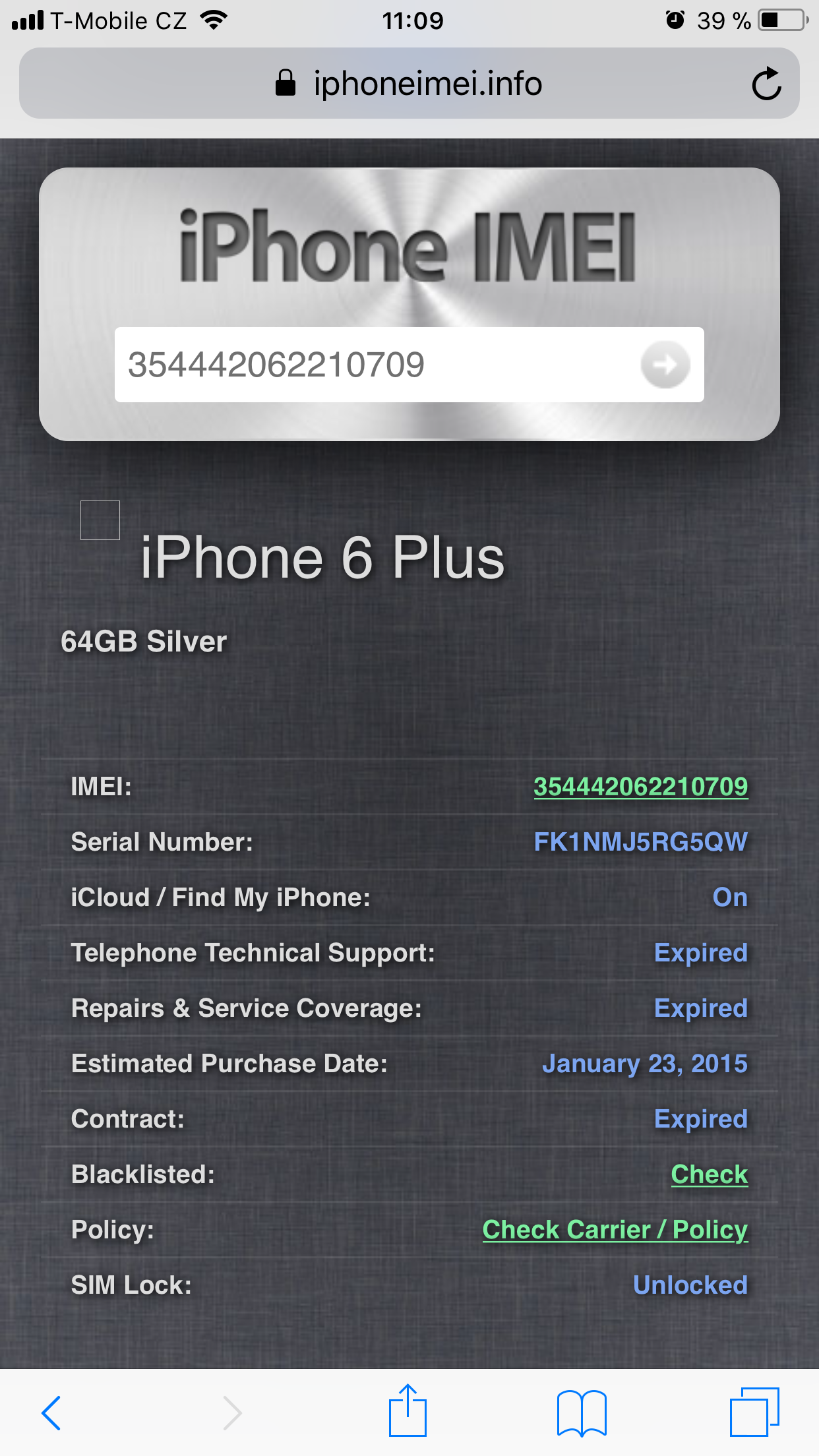Go back to the previous page

[51, 1412]
